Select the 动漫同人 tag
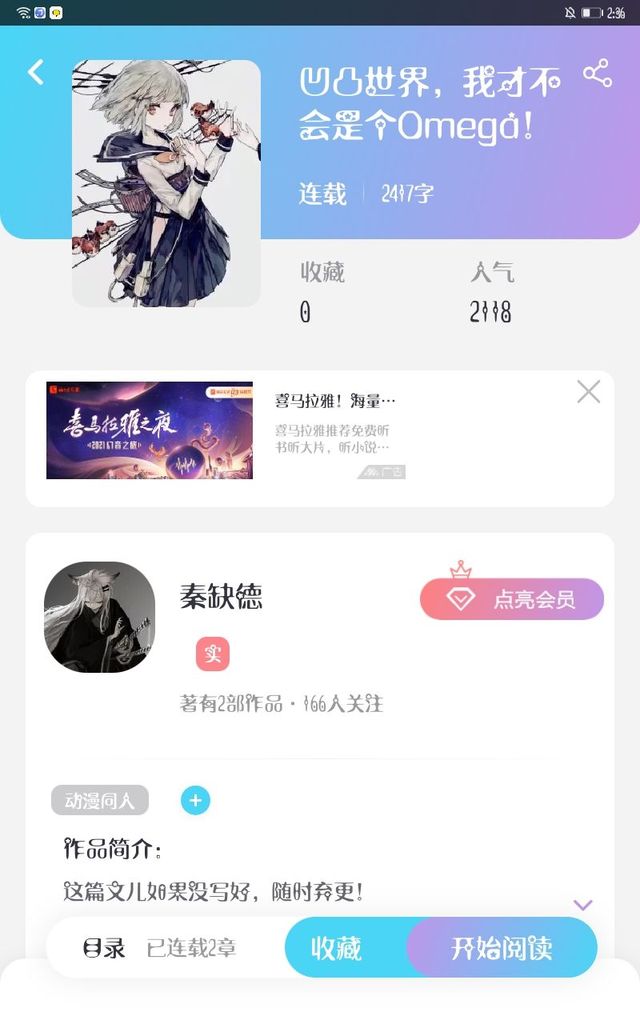640x1024 pixels. pyautogui.click(x=100, y=800)
